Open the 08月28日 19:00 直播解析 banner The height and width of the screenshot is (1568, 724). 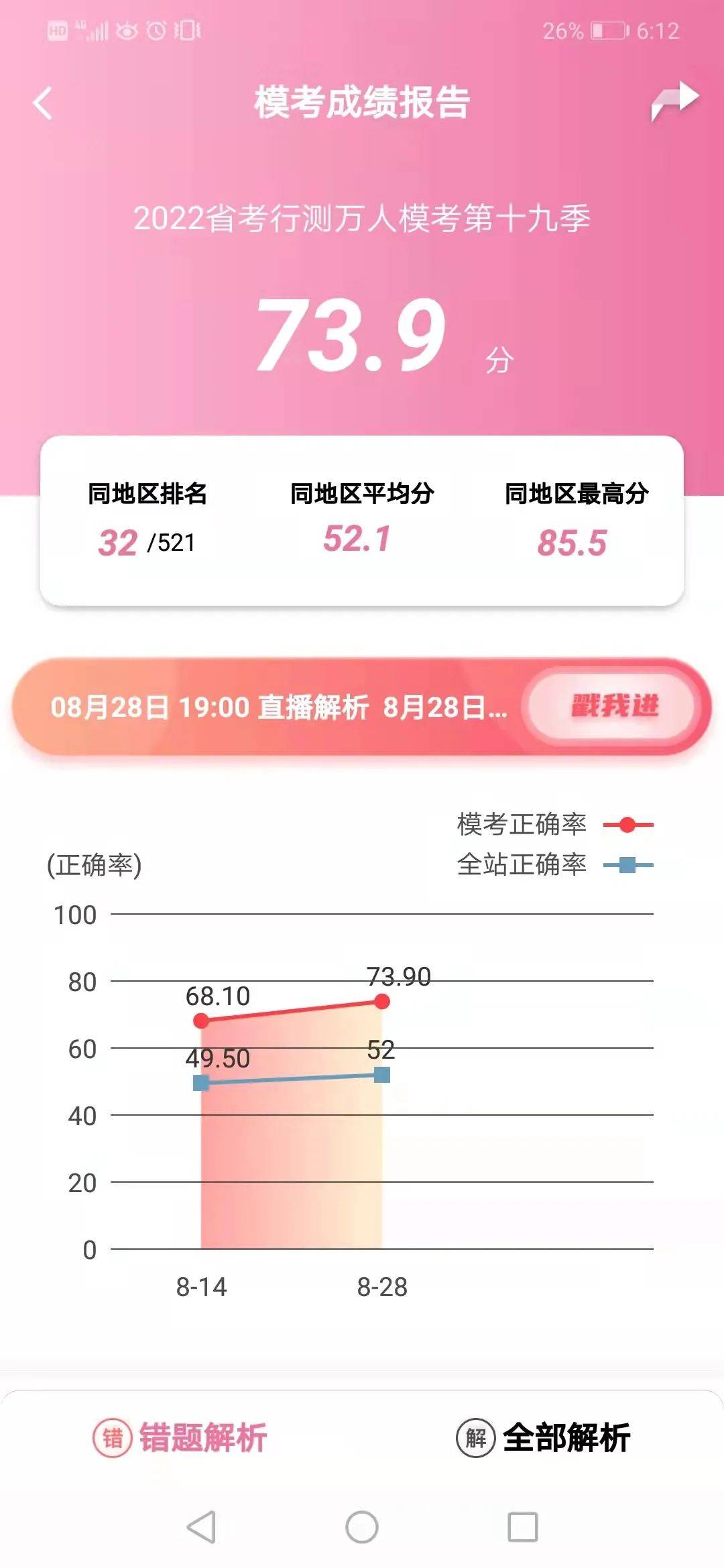pyautogui.click(x=362, y=707)
